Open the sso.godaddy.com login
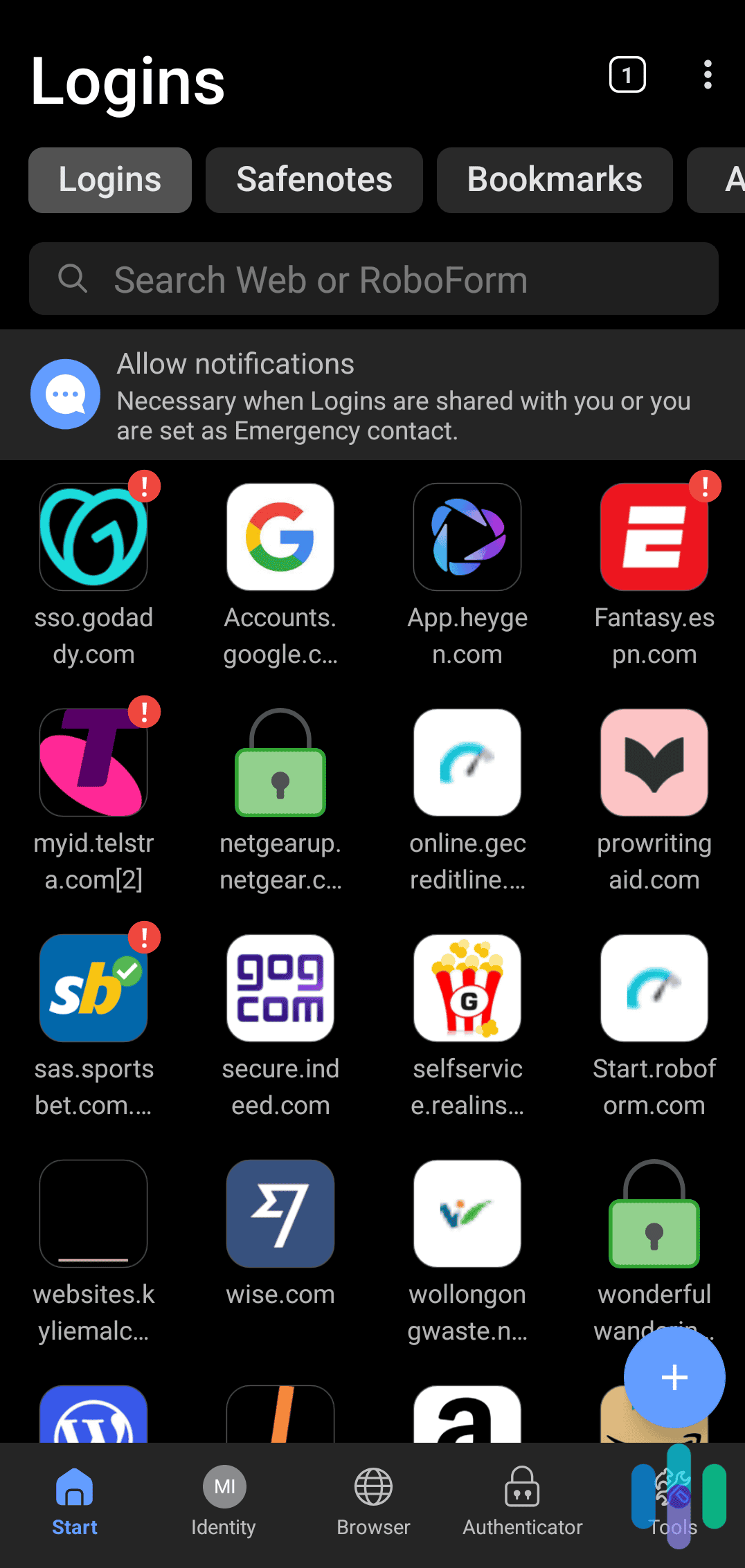This screenshot has width=745, height=1568. click(93, 538)
